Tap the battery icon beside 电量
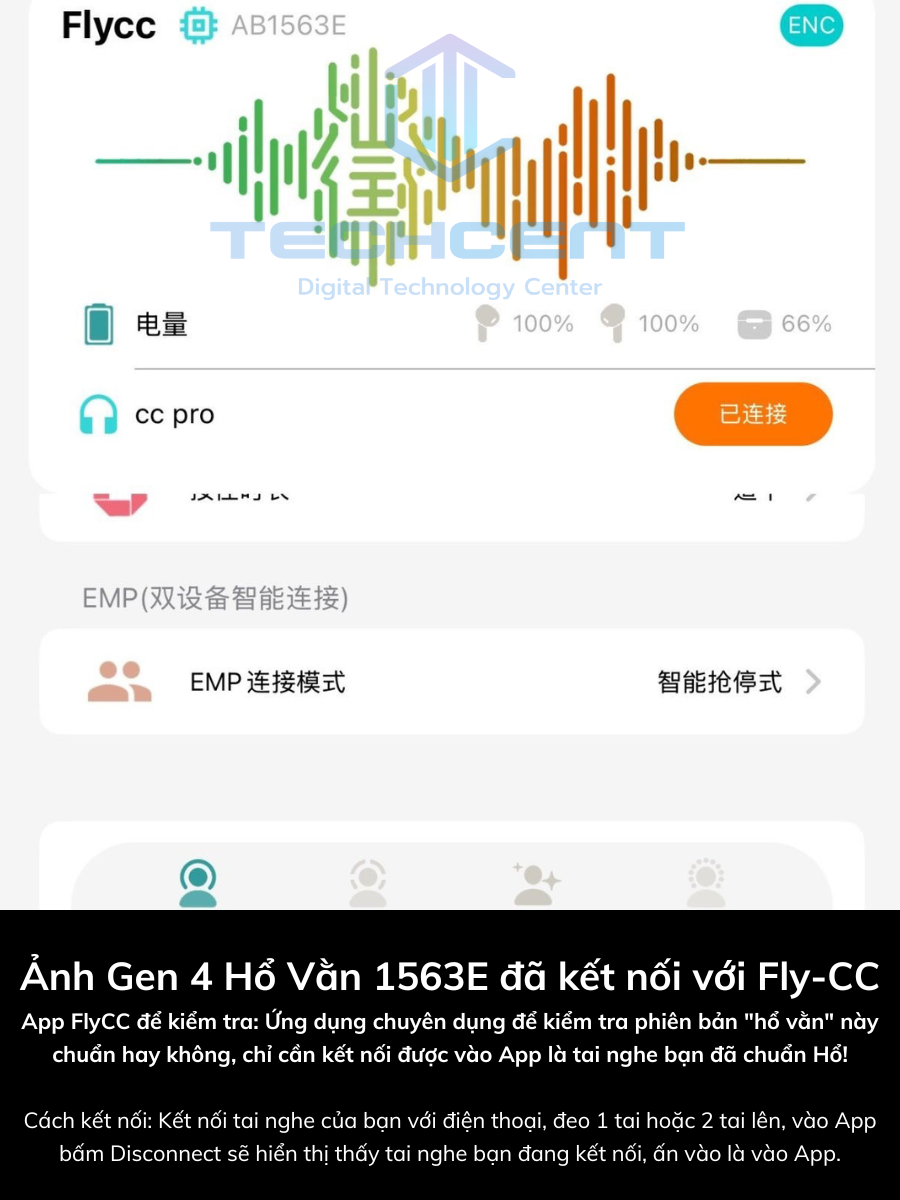Image resolution: width=900 pixels, height=1200 pixels. click(x=97, y=324)
